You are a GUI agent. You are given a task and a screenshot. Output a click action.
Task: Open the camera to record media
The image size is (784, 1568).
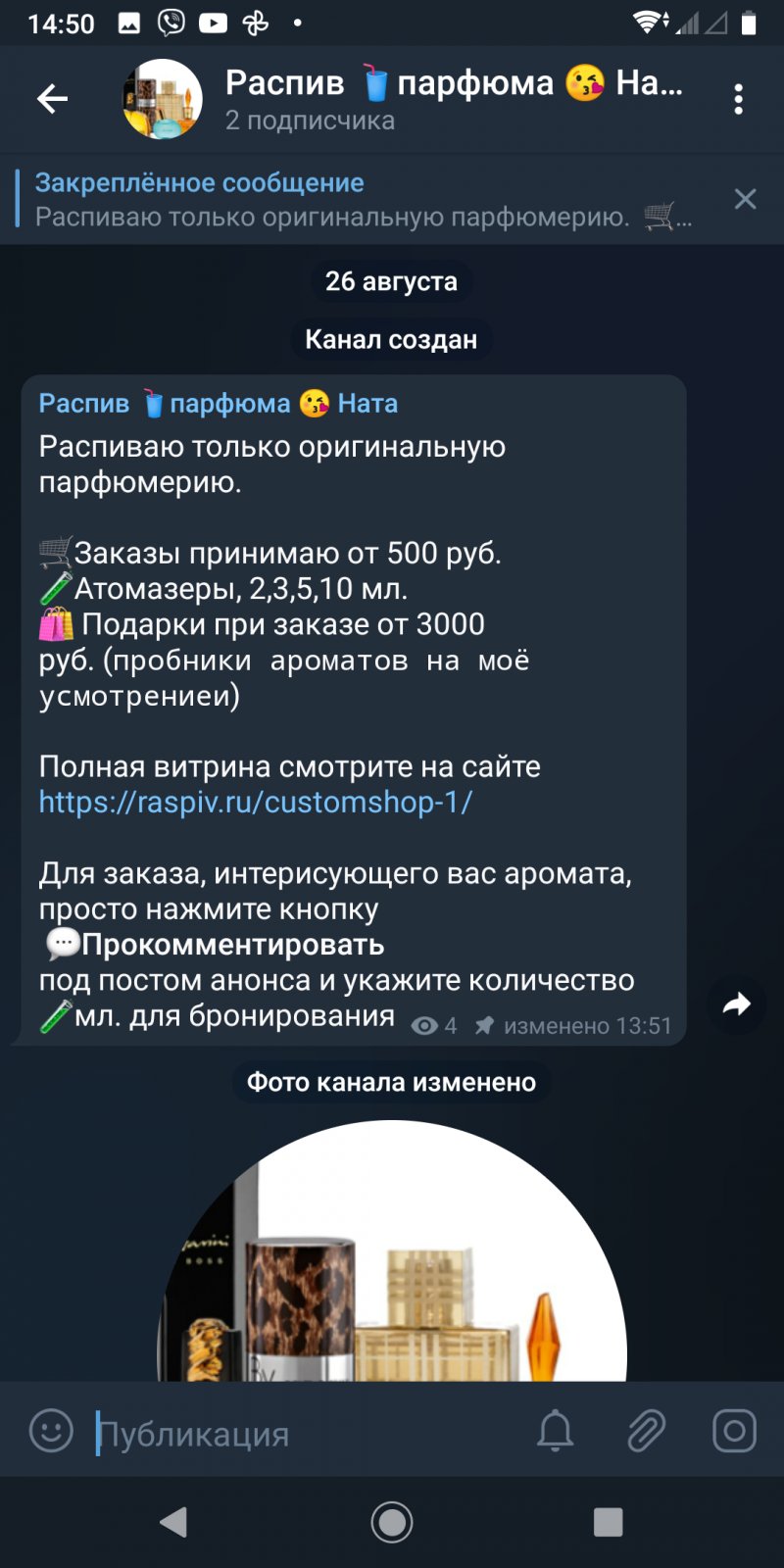[734, 1431]
